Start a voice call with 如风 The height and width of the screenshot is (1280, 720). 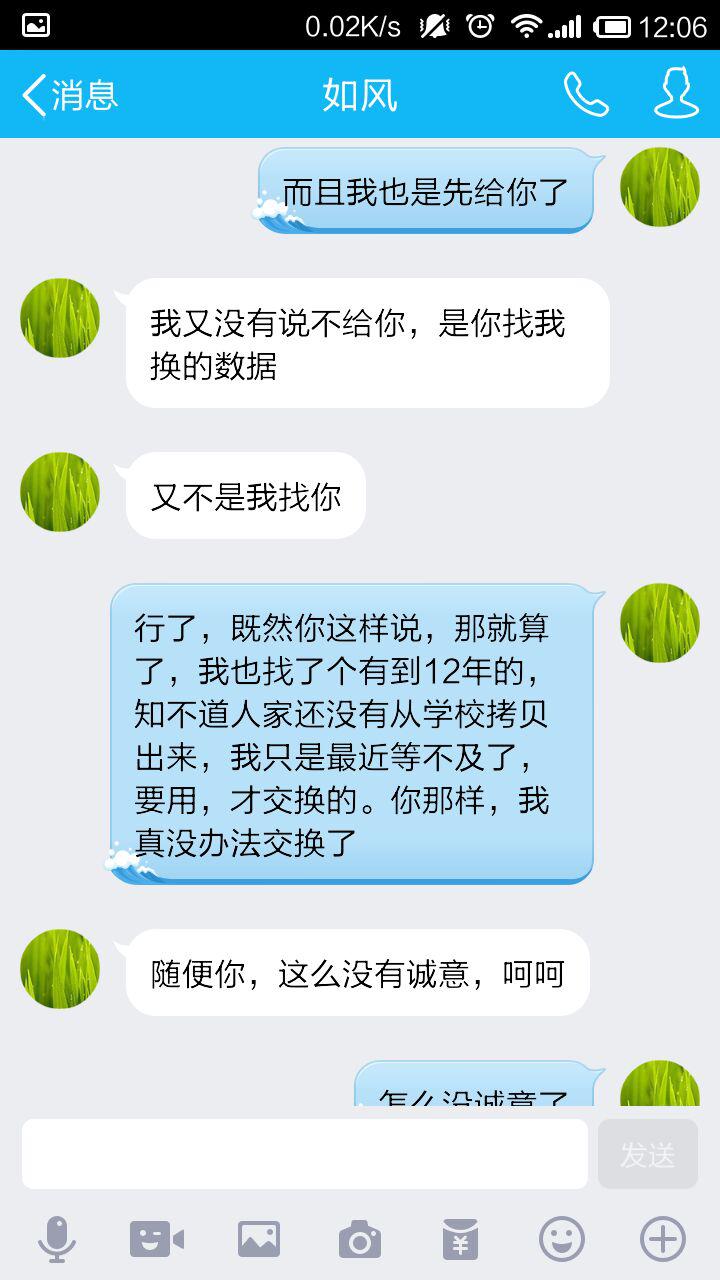click(586, 95)
